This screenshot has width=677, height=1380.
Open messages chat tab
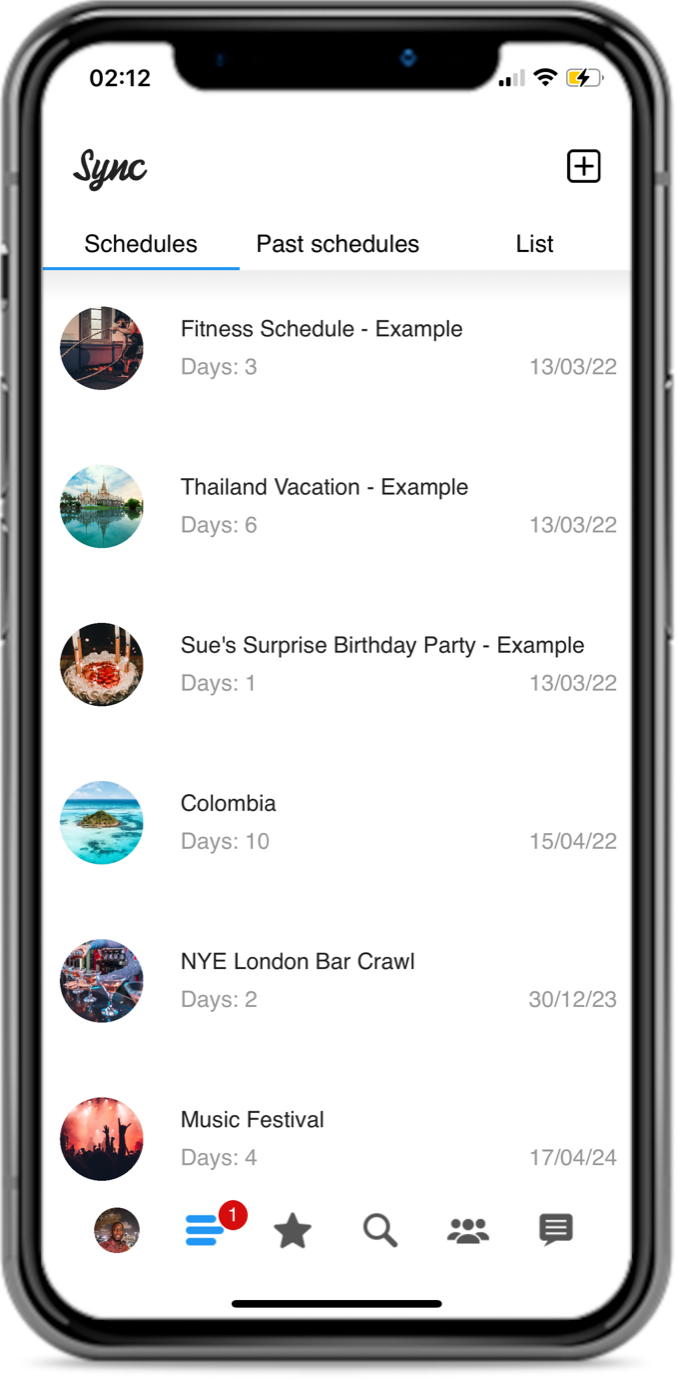point(556,1229)
